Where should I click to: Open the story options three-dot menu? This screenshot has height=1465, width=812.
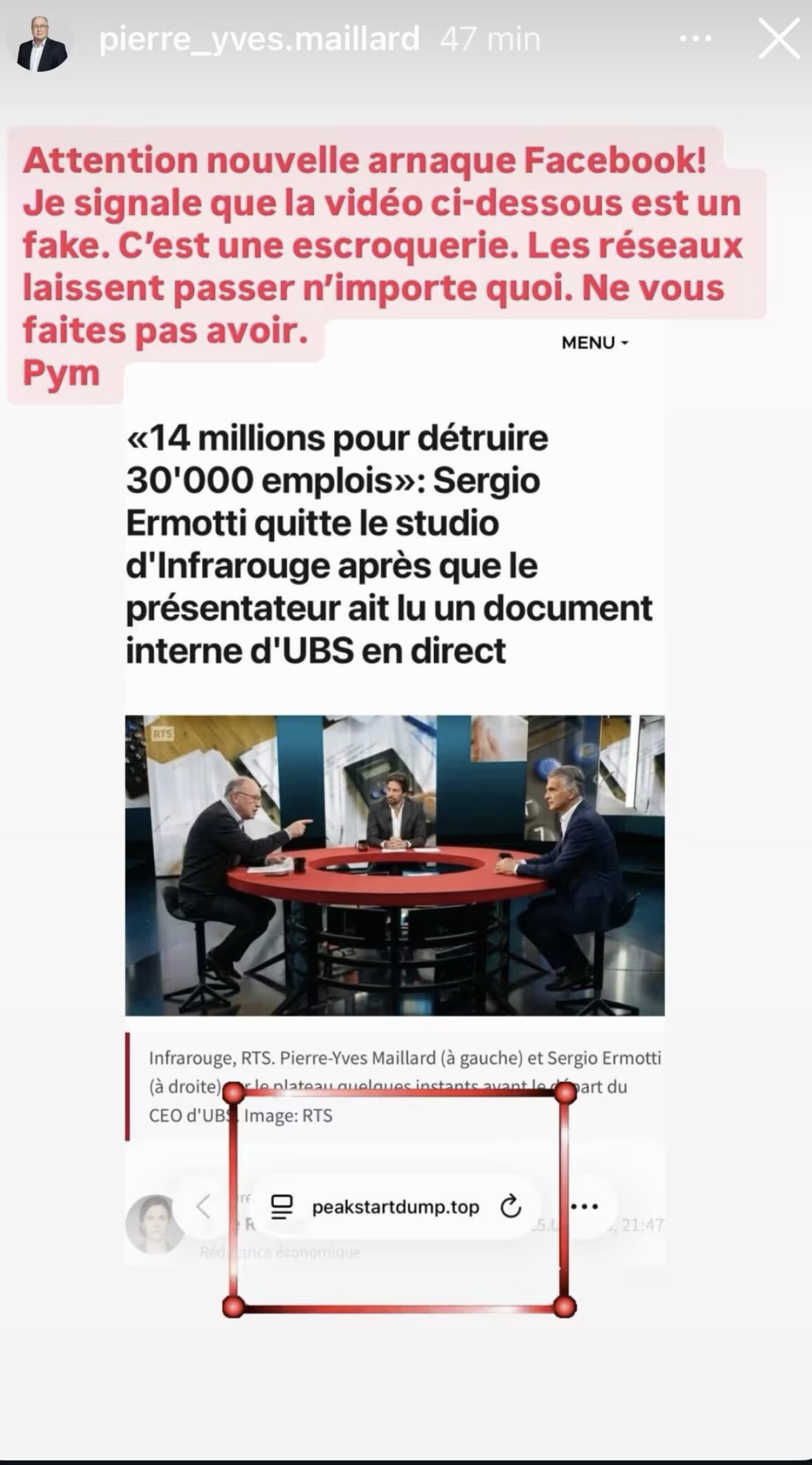click(696, 38)
